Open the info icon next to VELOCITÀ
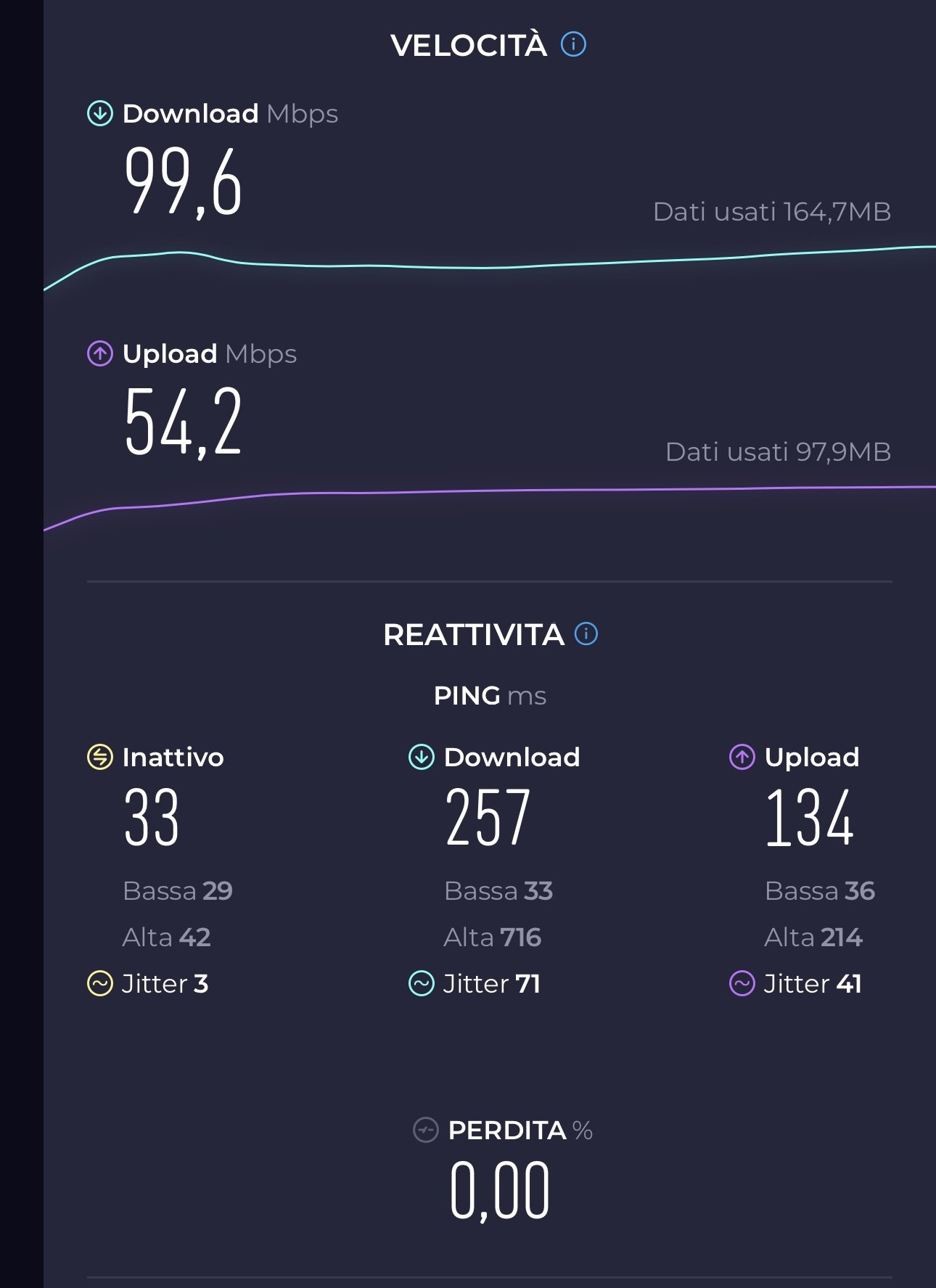 point(573,44)
